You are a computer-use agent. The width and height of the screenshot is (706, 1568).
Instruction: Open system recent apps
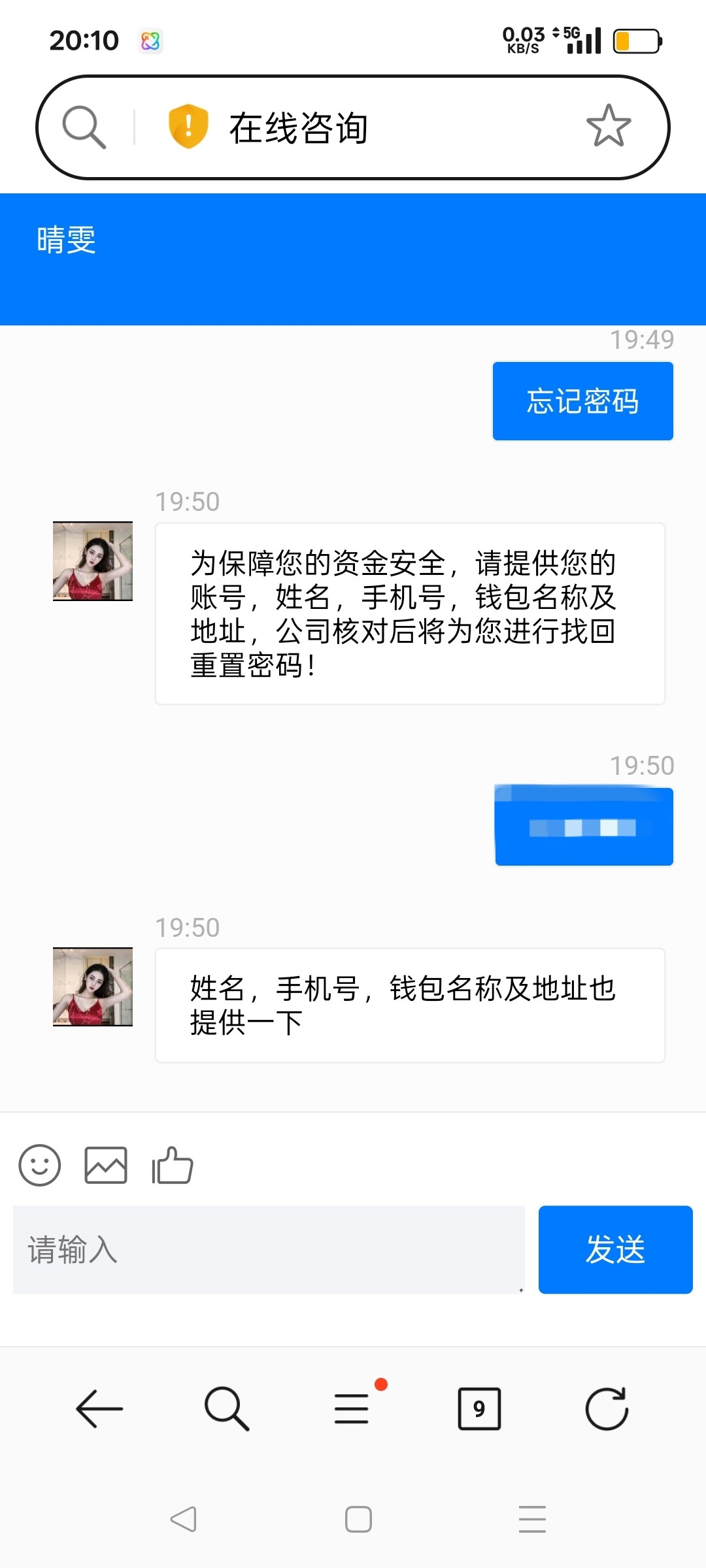(x=532, y=1519)
